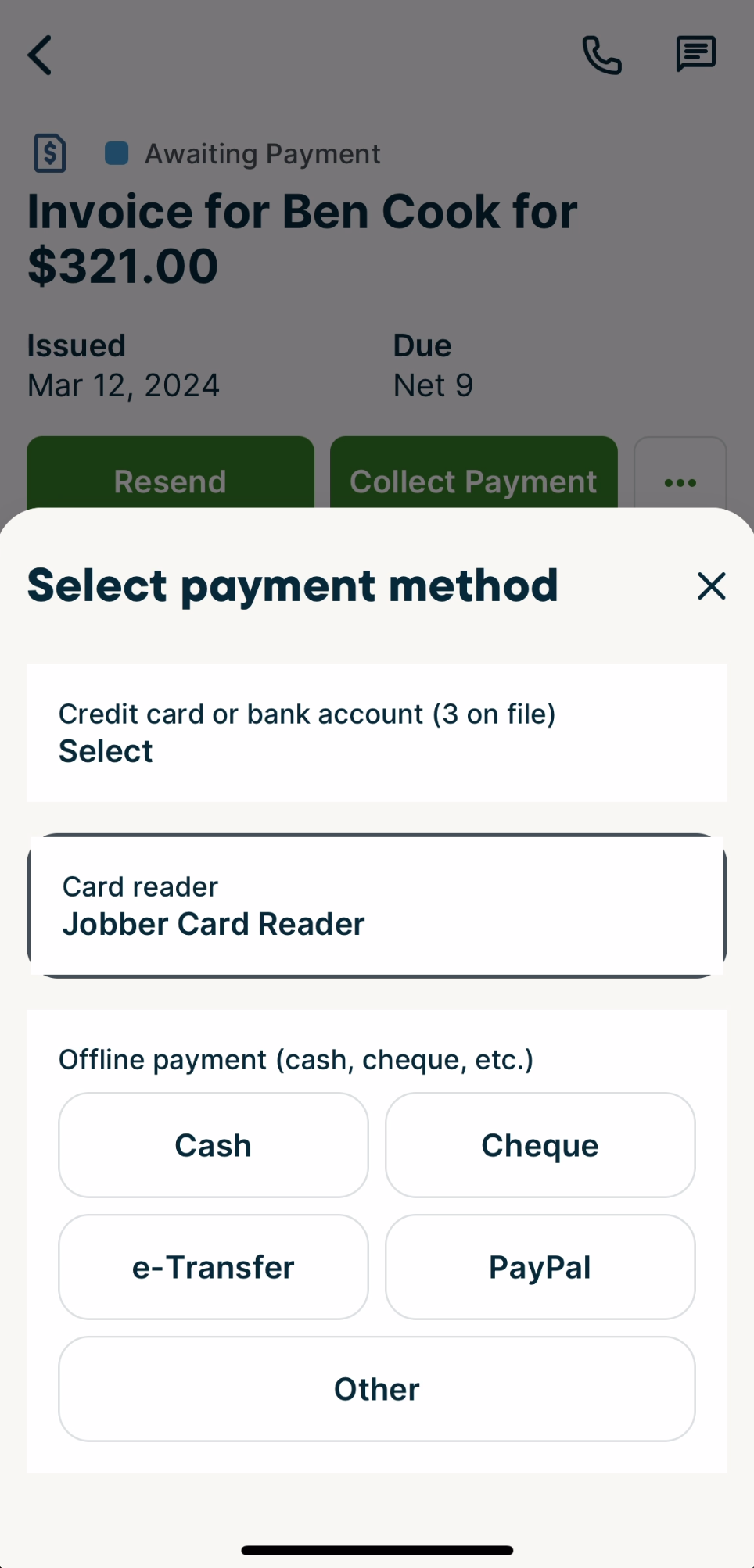The height and width of the screenshot is (1568, 754).
Task: Choose Jobber Card Reader
Action: click(x=376, y=906)
